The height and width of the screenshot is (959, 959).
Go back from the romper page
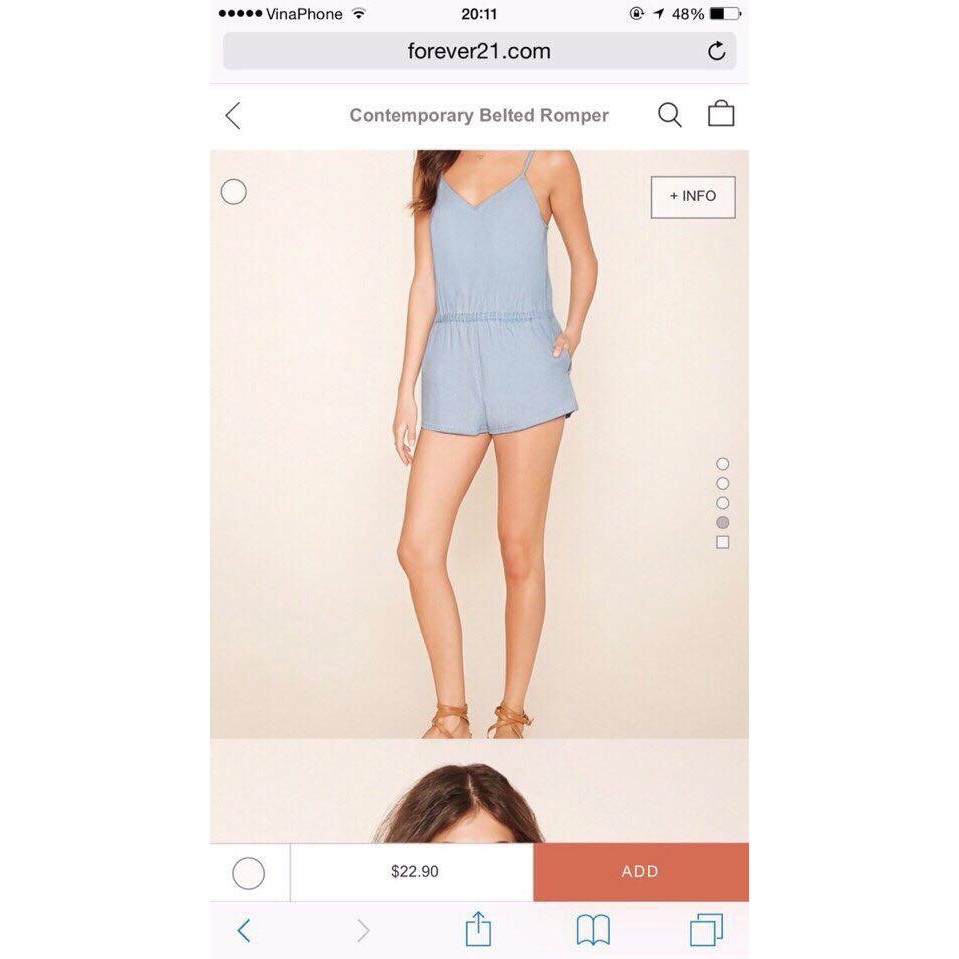(x=233, y=116)
